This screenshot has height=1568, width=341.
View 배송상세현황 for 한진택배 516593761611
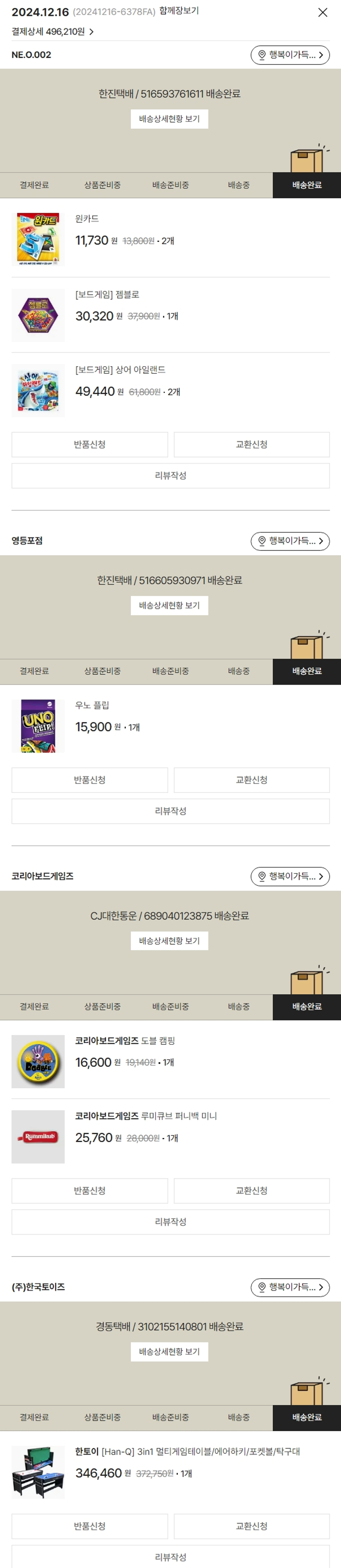[x=169, y=119]
